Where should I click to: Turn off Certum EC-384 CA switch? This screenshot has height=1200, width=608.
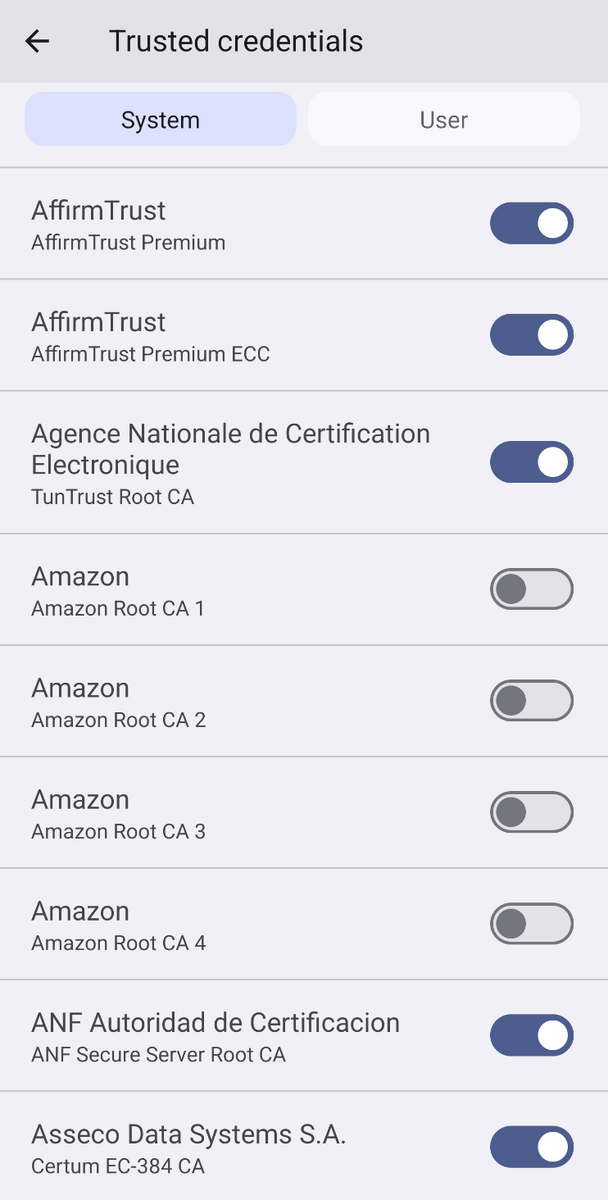click(x=531, y=1147)
